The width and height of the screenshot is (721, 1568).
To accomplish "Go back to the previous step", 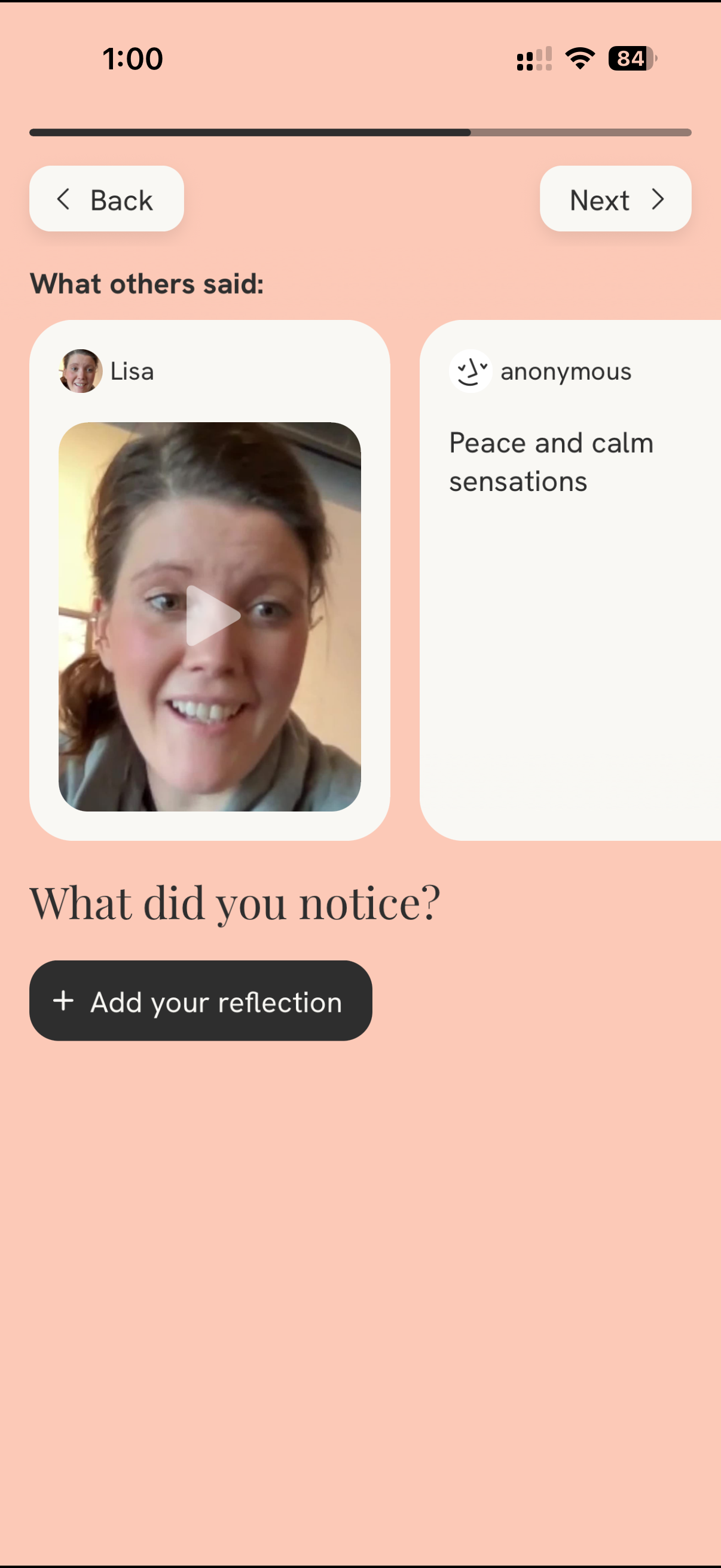I will pyautogui.click(x=106, y=199).
